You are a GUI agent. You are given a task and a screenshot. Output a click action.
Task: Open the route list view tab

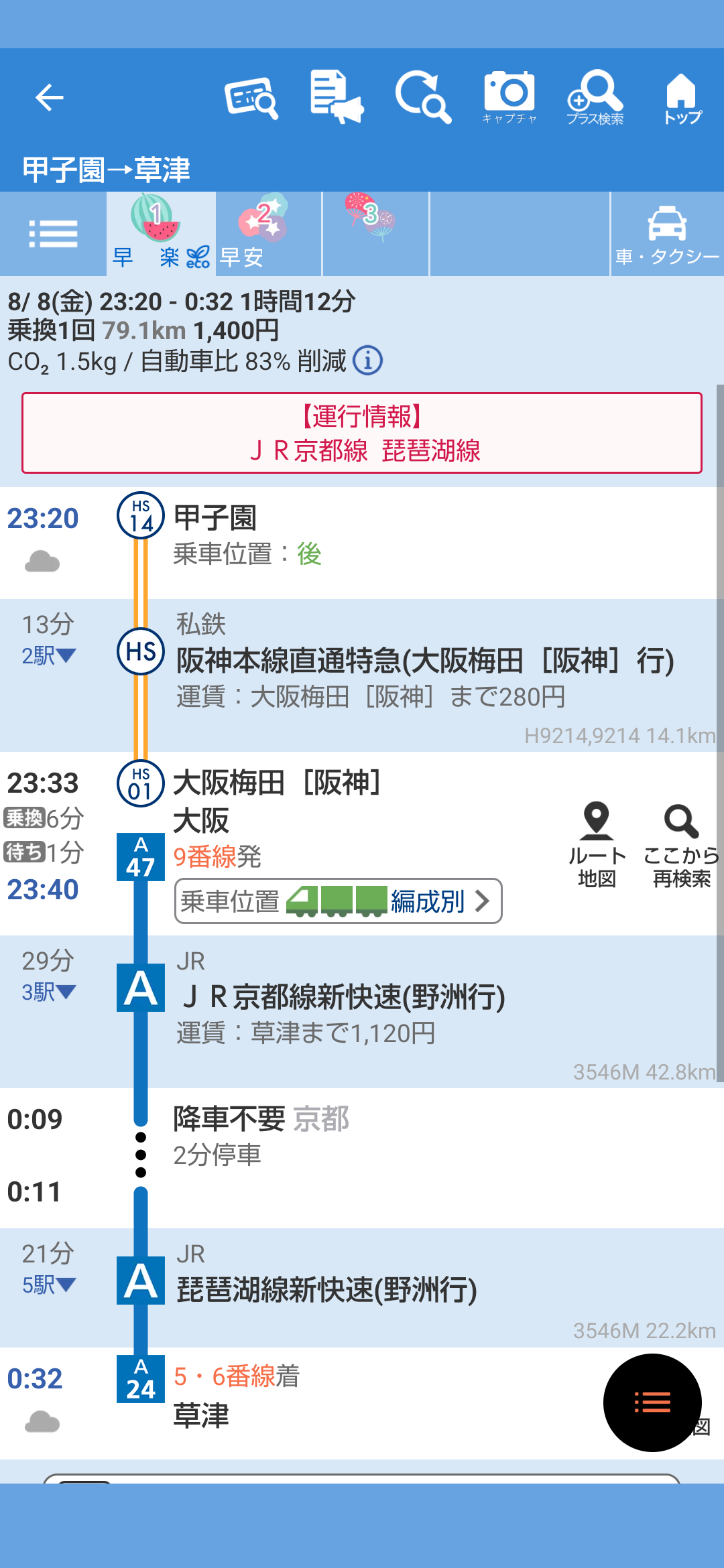click(54, 234)
